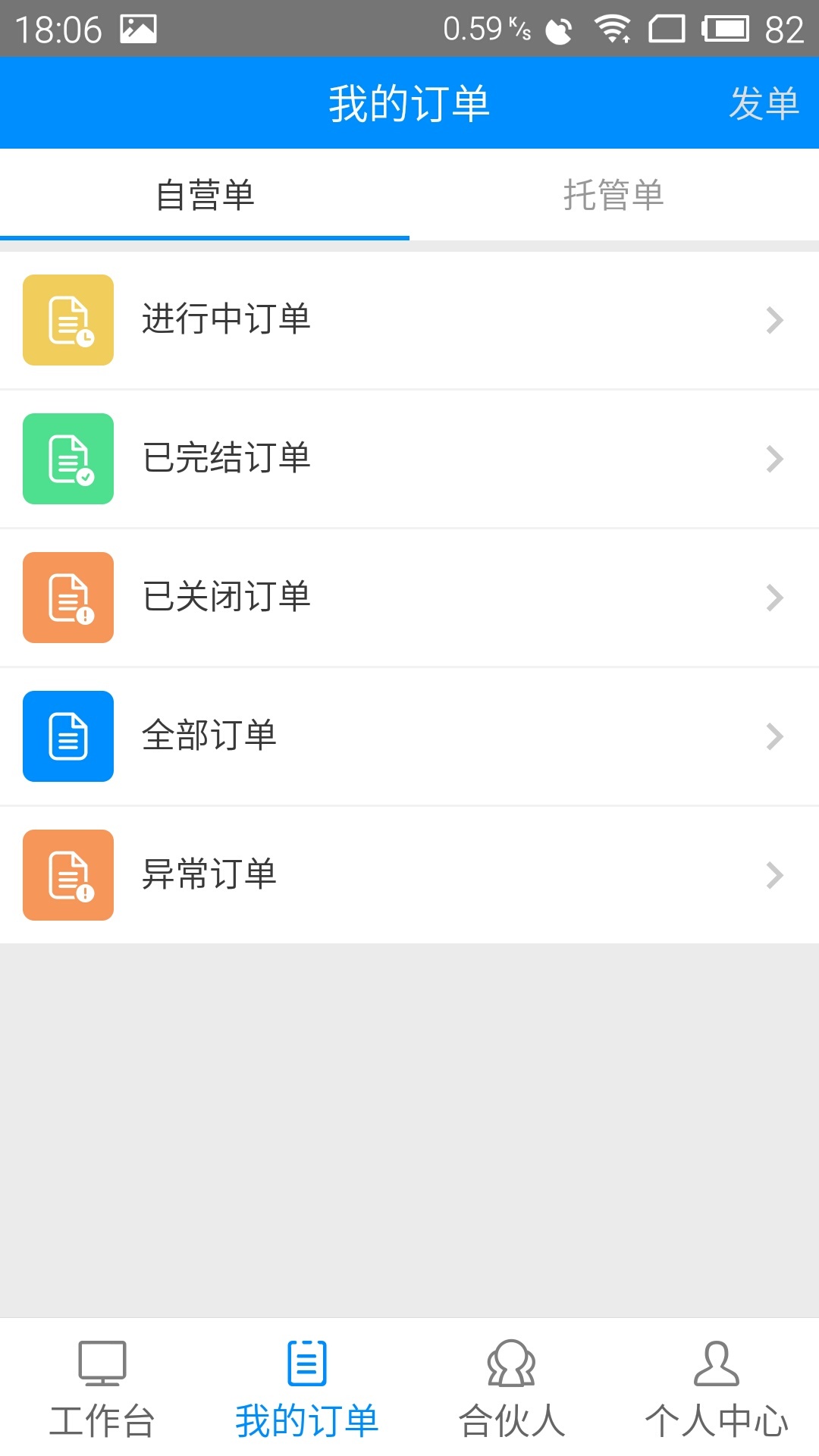The height and width of the screenshot is (1456, 819).
Task: Open 进行中订单 list
Action: click(x=409, y=319)
